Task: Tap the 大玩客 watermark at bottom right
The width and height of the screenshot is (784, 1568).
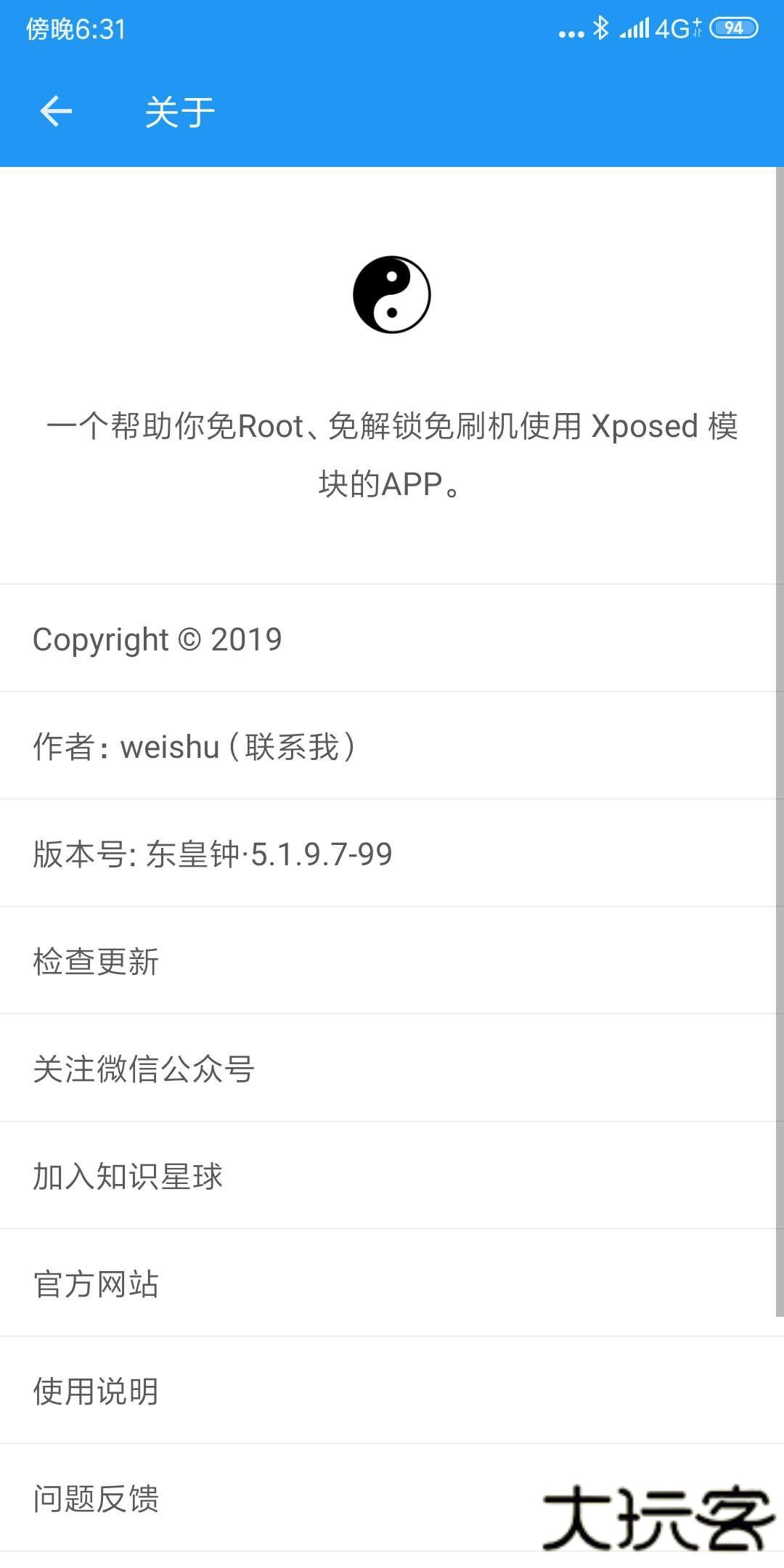Action: click(653, 1517)
